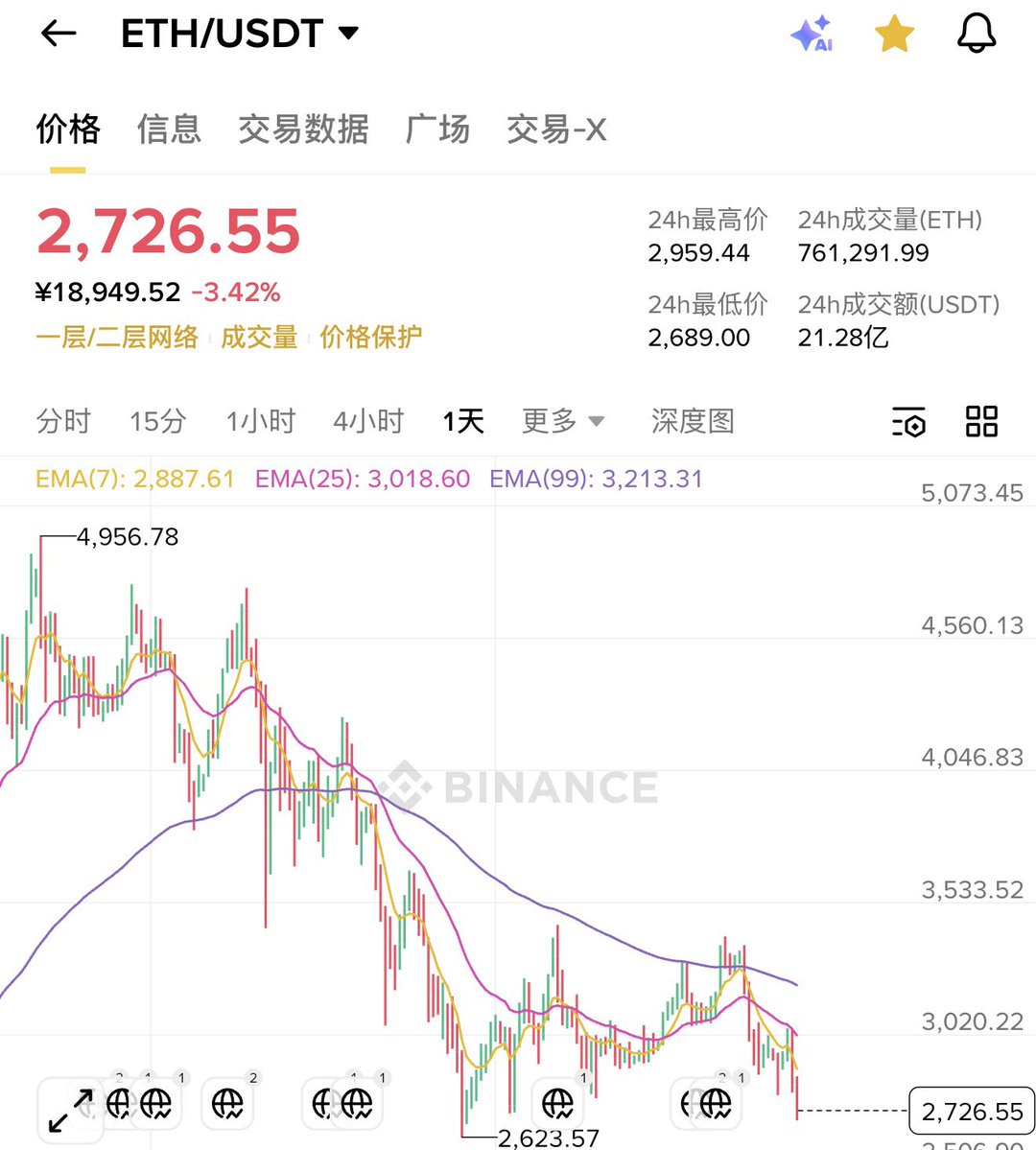The height and width of the screenshot is (1150, 1036).
Task: Open the AI sparkle assistant
Action: [812, 35]
